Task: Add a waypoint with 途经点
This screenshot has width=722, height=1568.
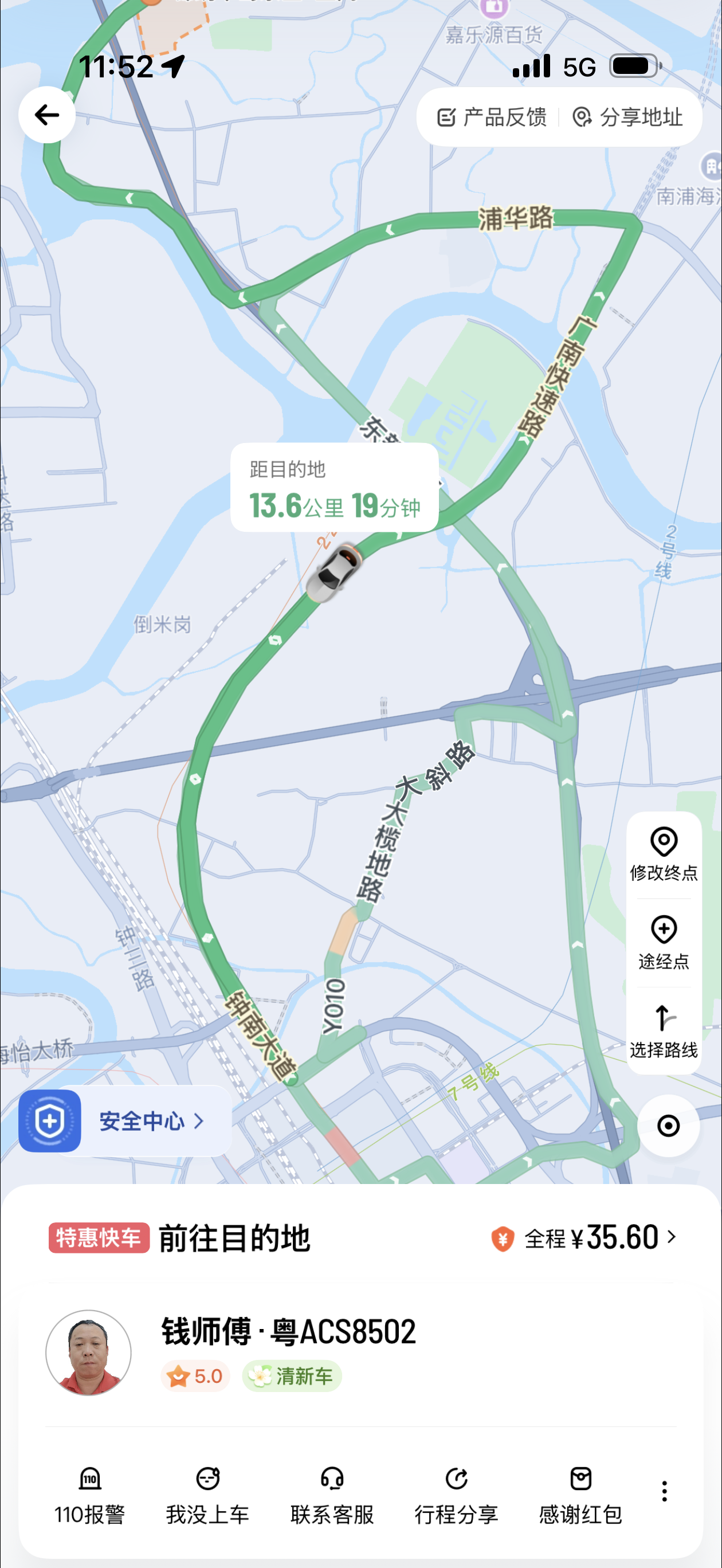Action: 664,943
